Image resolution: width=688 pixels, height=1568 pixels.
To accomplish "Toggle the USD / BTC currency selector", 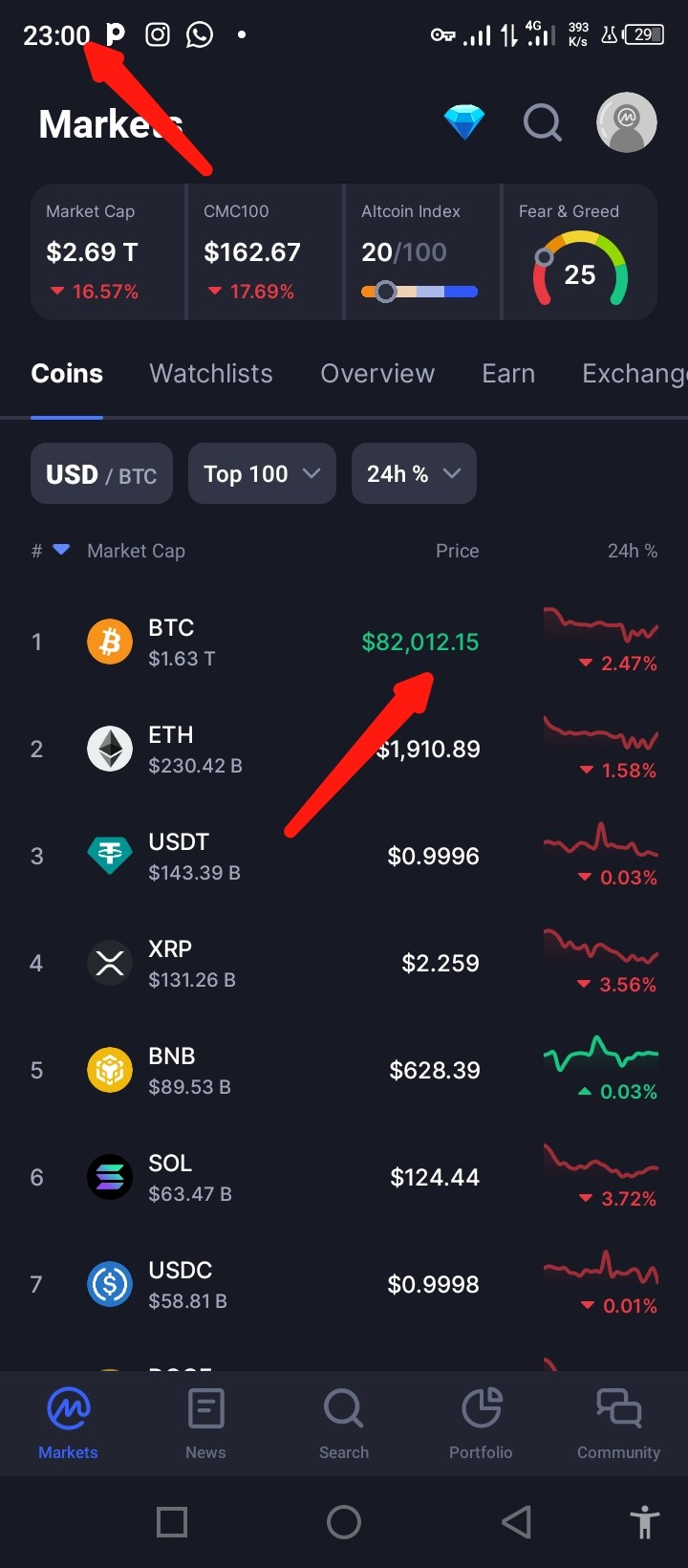I will point(101,473).
